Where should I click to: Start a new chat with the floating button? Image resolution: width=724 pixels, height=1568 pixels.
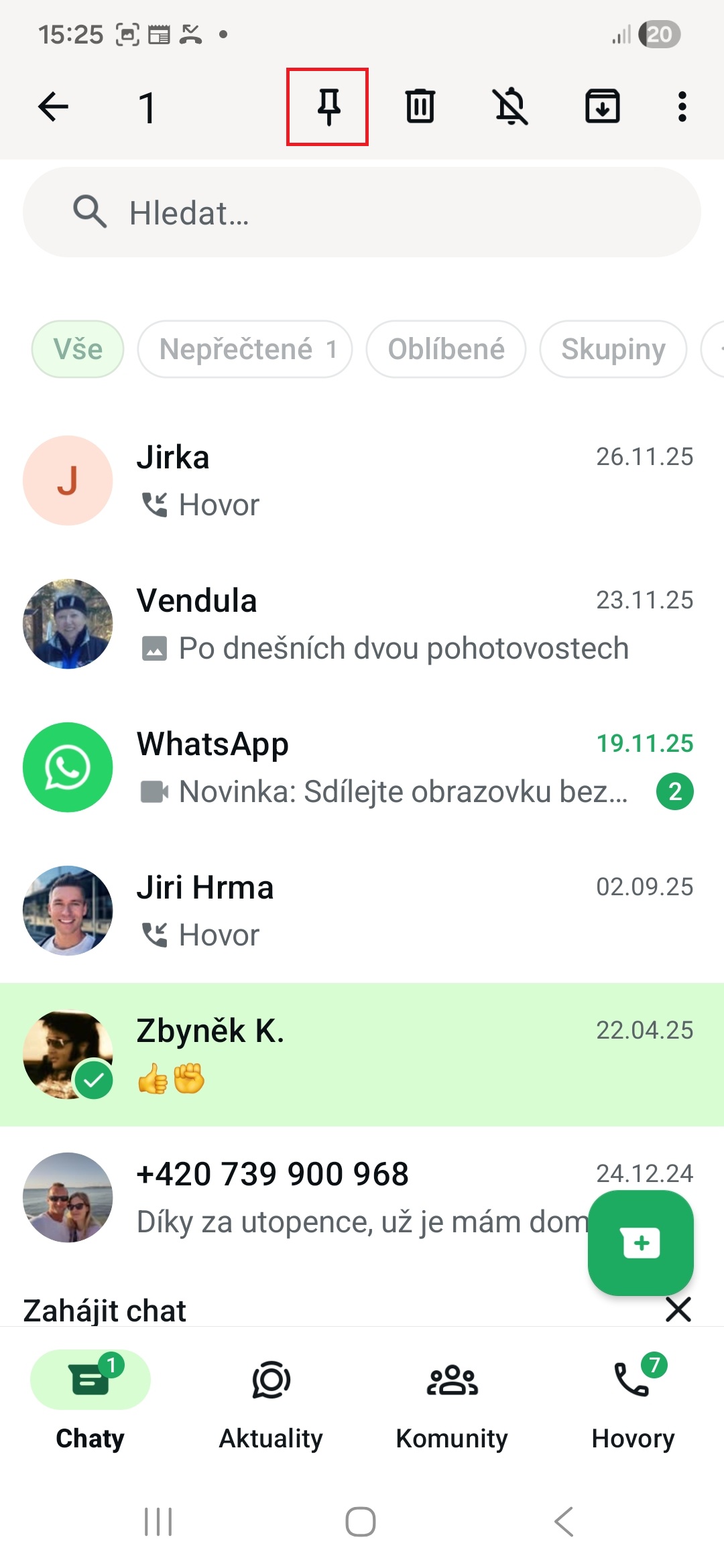click(x=640, y=1243)
